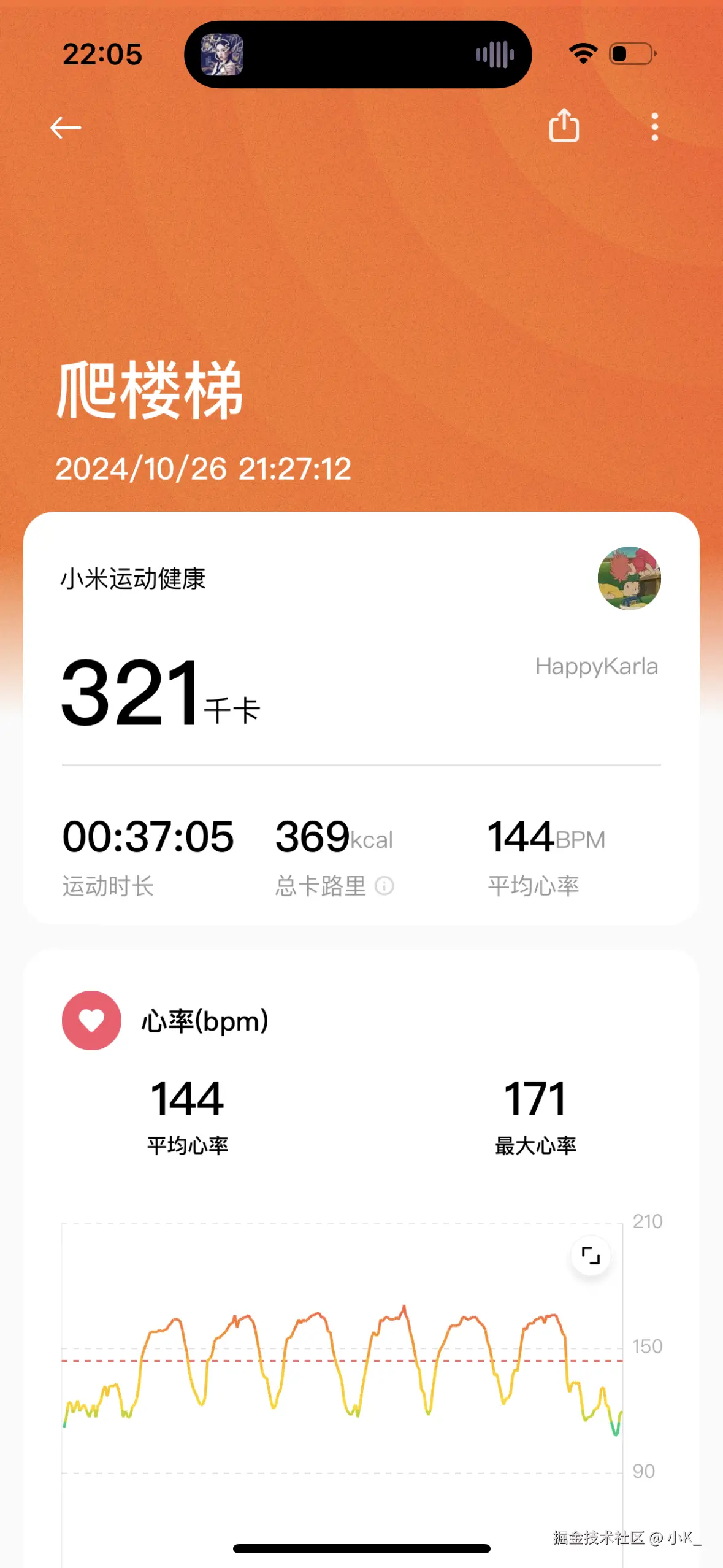Image resolution: width=723 pixels, height=1568 pixels.
Task: Tap the 运动时长 duration 00:37:05
Action: (148, 837)
